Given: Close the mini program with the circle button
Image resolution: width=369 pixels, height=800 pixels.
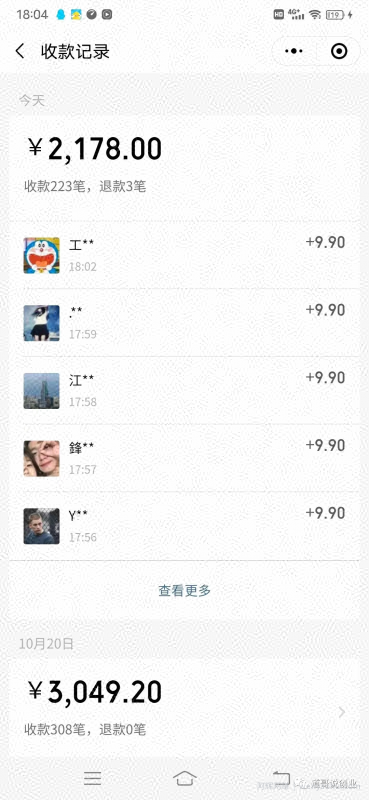Looking at the screenshot, I should point(339,51).
